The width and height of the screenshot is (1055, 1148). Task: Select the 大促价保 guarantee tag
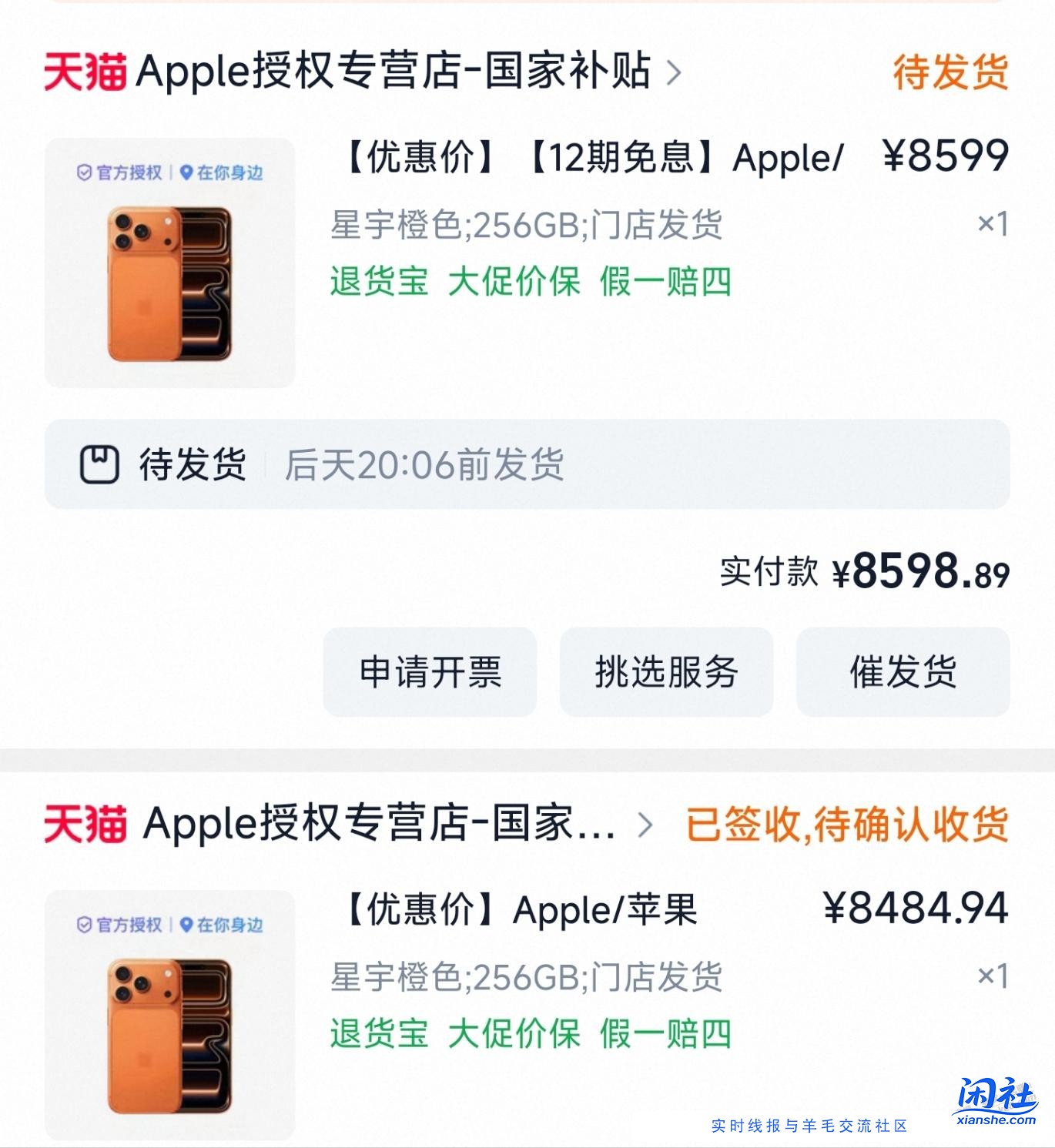click(x=514, y=284)
